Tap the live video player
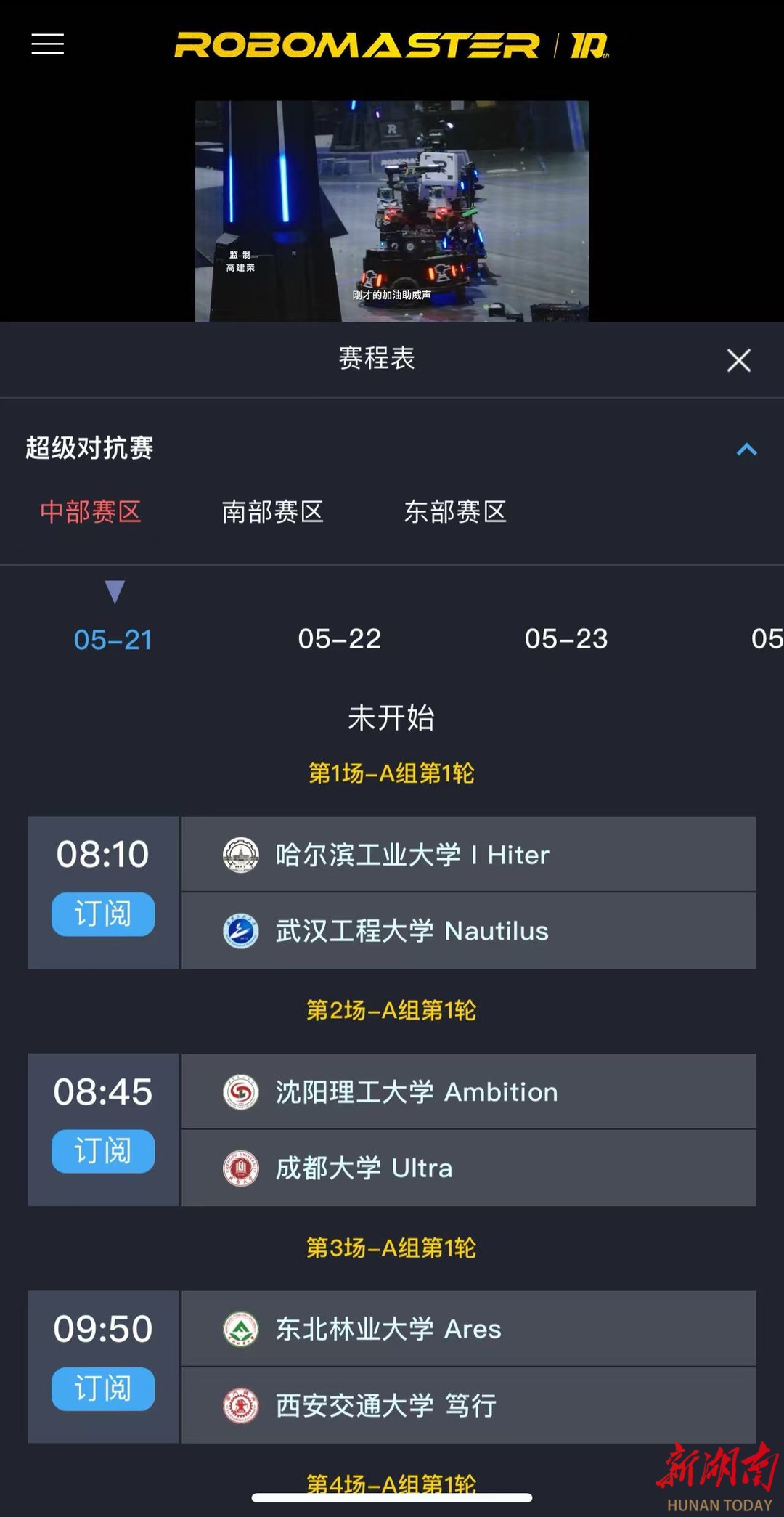The width and height of the screenshot is (784, 1517). click(392, 211)
